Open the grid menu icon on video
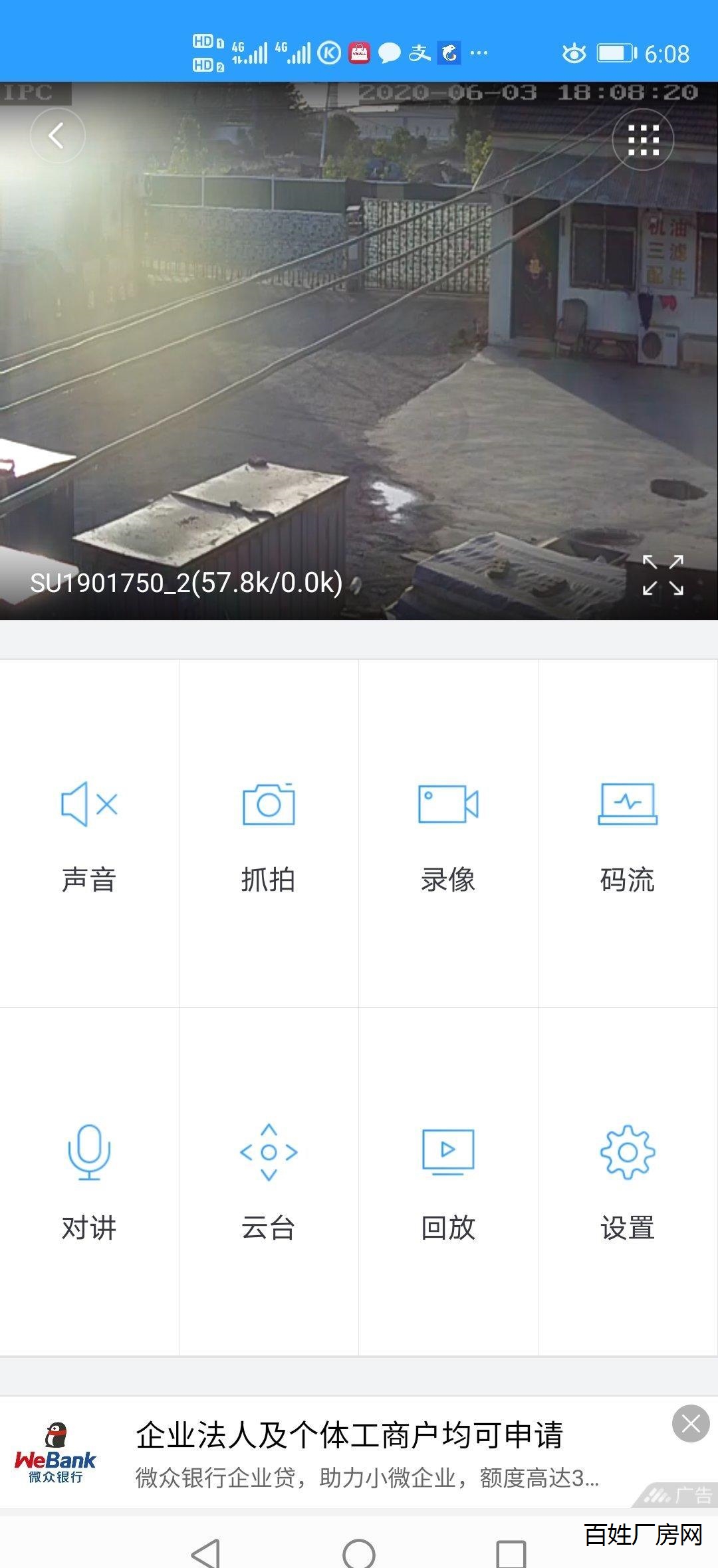 coord(642,140)
